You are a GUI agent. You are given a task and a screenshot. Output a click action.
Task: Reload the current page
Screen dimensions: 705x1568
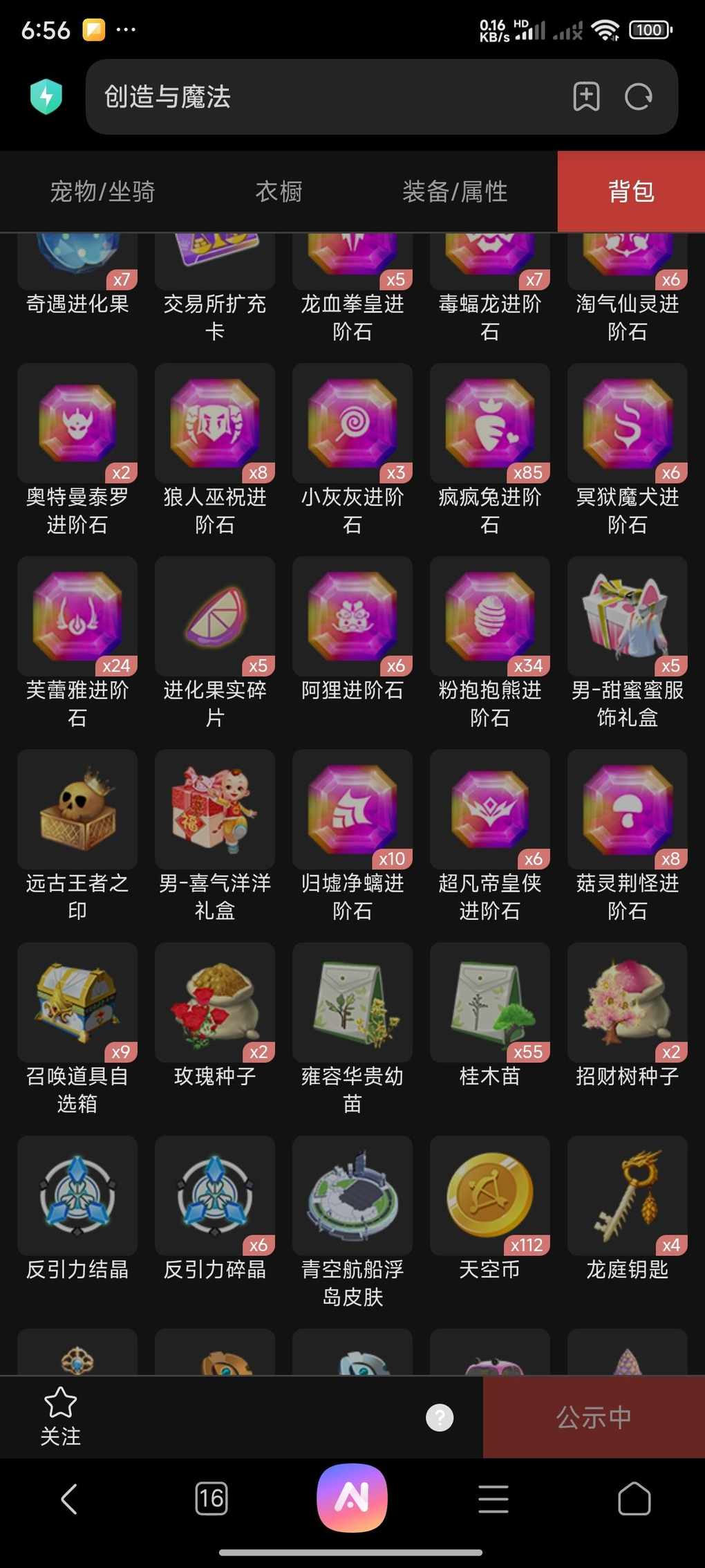click(x=638, y=97)
